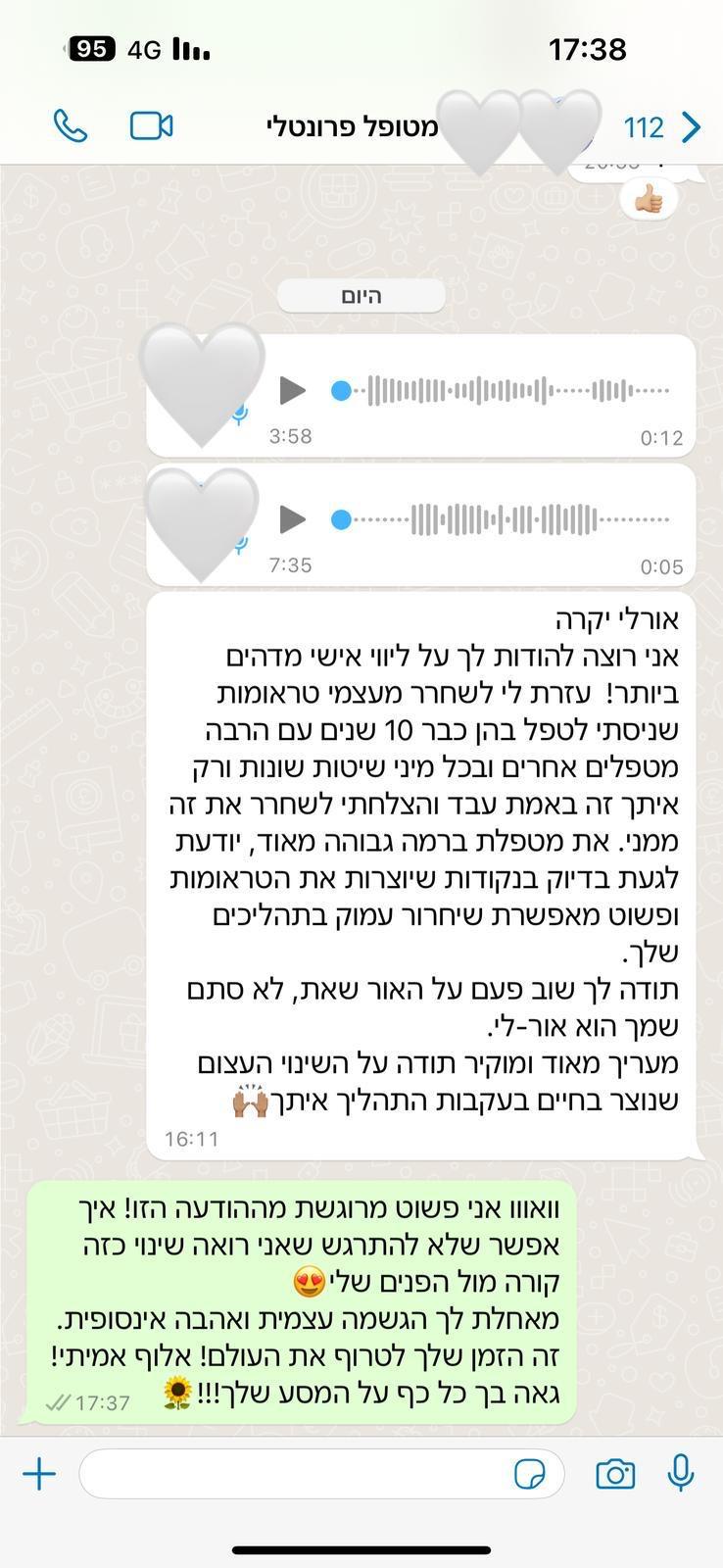This screenshot has height=1568, width=723.
Task: Record a voice message with microphone
Action: click(681, 1473)
